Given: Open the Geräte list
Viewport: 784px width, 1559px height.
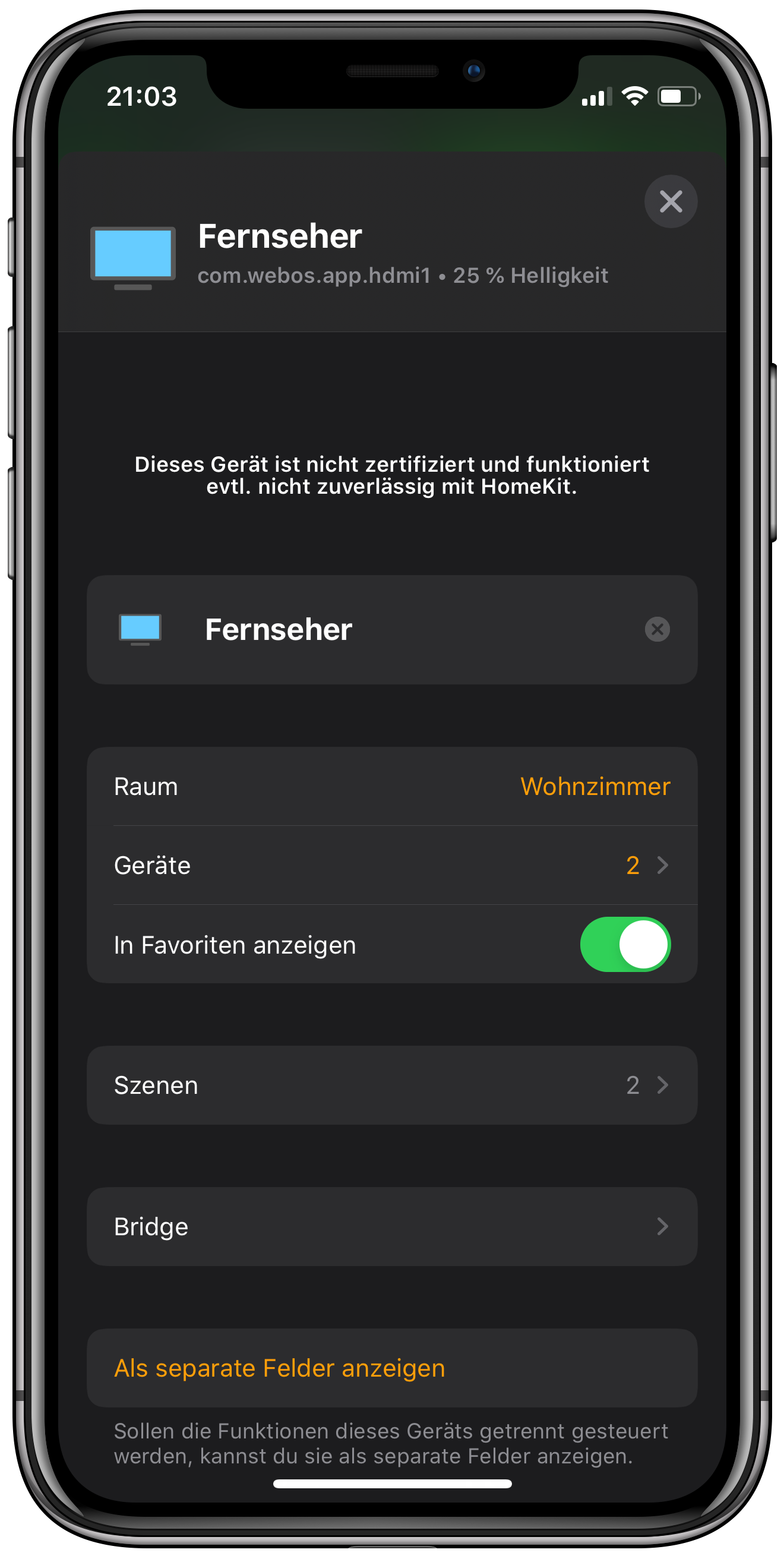Looking at the screenshot, I should 392,866.
